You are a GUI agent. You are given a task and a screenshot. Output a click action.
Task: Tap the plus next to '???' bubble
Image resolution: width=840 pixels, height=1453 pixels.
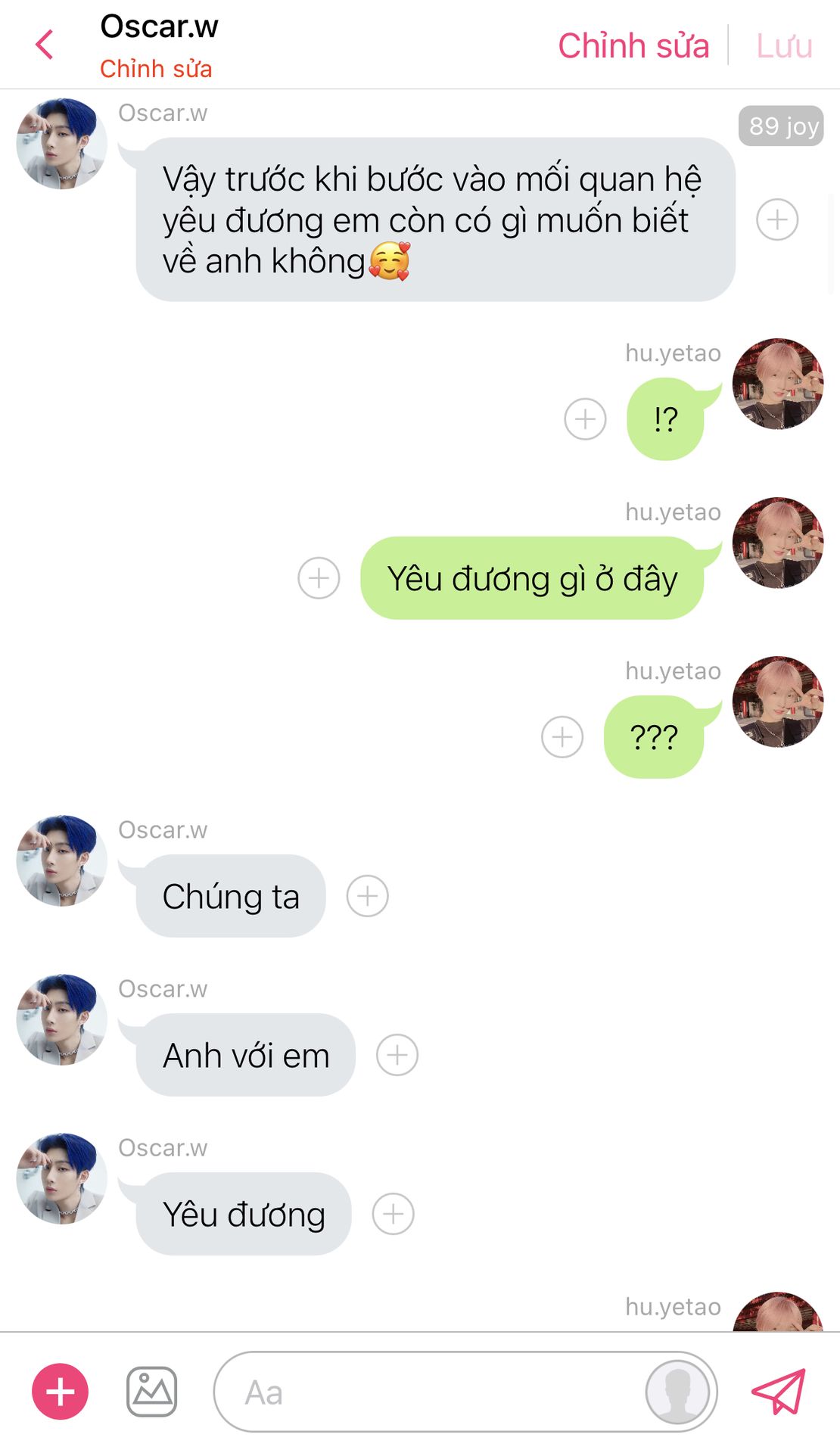(x=562, y=736)
